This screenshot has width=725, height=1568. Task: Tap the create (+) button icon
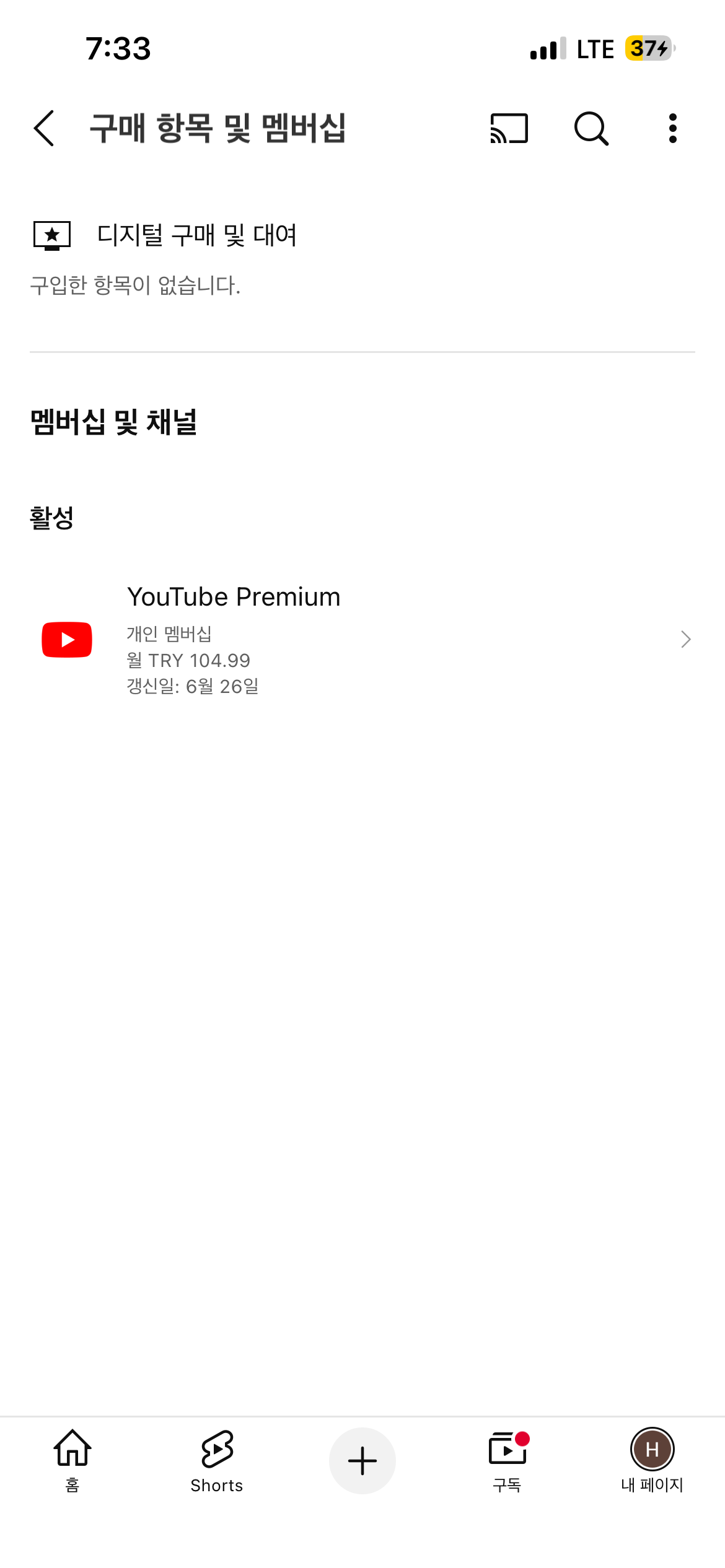tap(362, 1460)
